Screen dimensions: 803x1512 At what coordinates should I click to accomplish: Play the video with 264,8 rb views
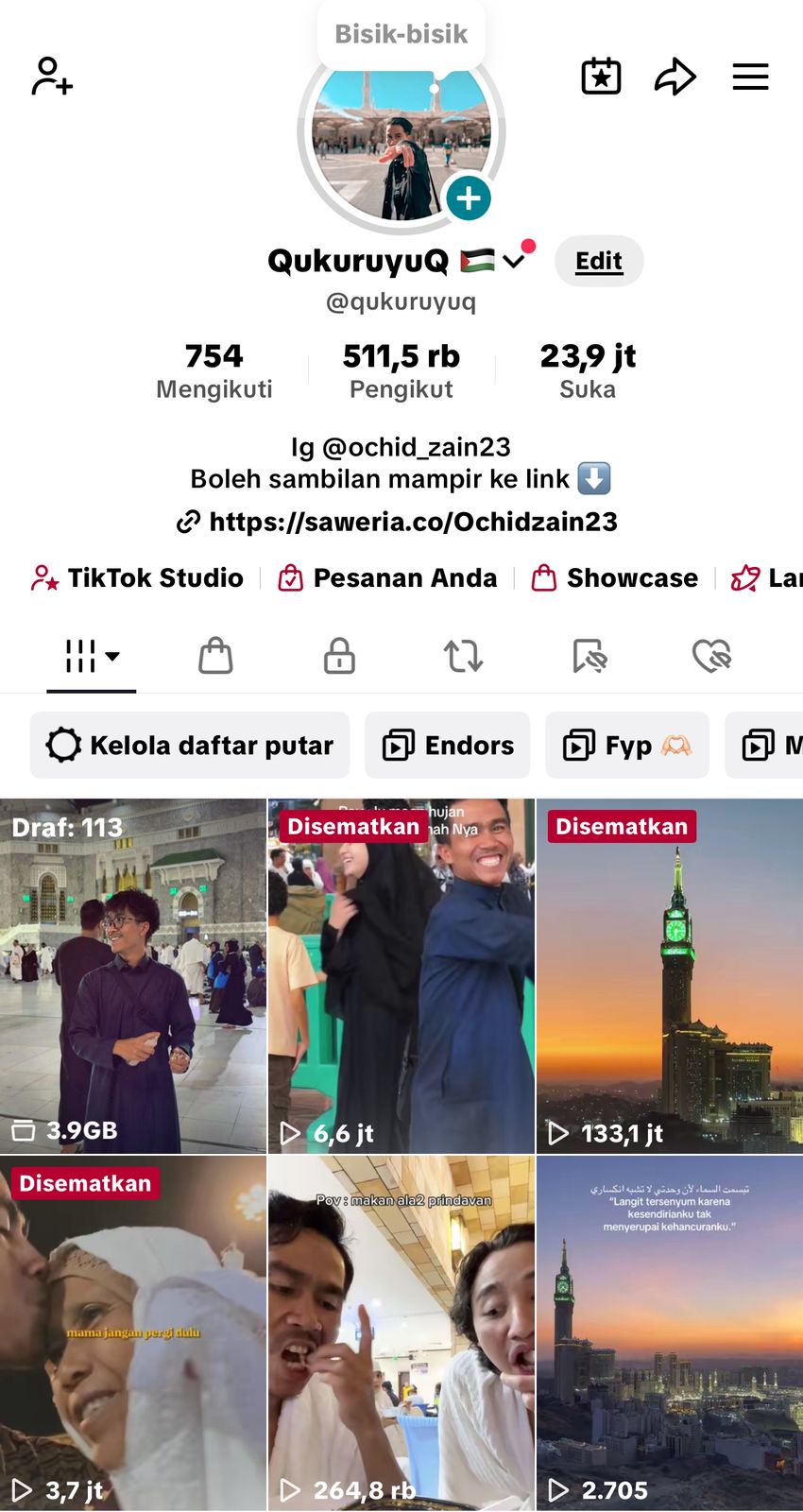point(401,1332)
